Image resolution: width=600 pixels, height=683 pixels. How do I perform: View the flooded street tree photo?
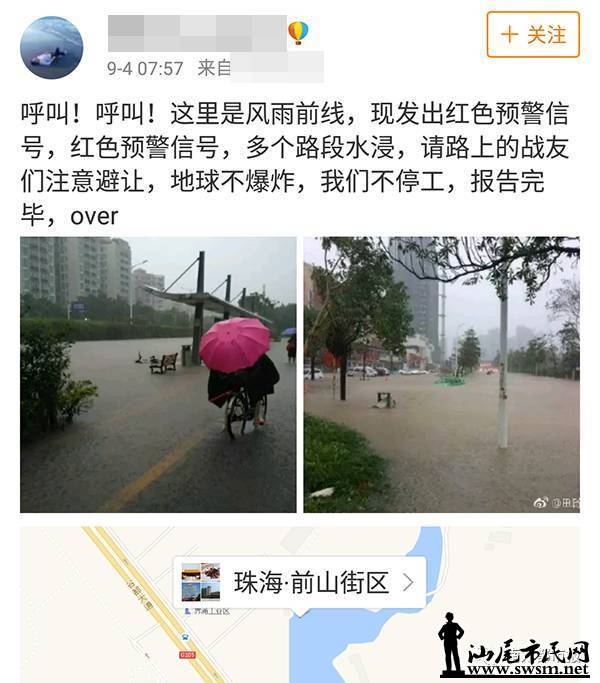[441, 374]
